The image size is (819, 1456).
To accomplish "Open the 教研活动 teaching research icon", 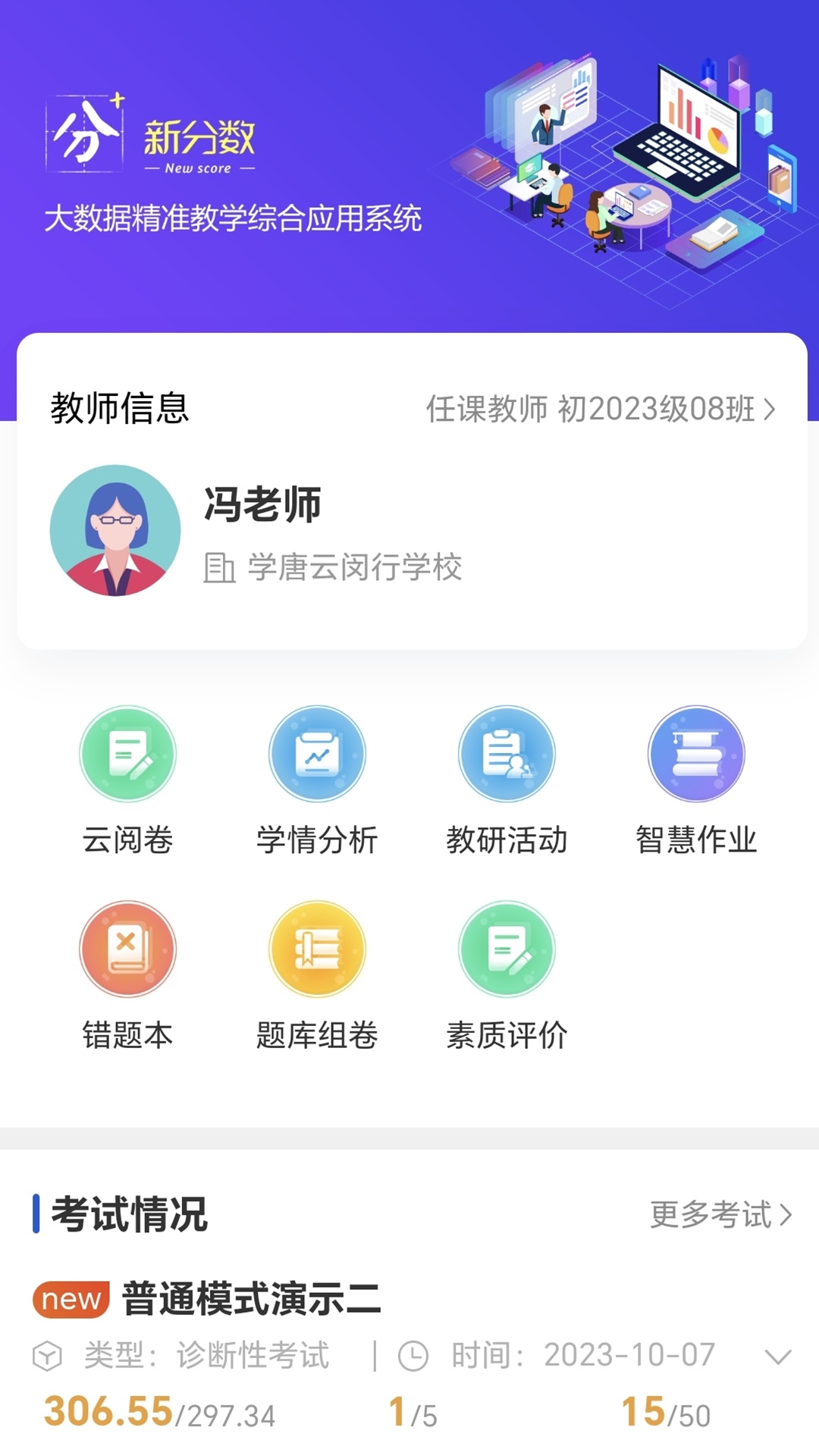I will 507,754.
